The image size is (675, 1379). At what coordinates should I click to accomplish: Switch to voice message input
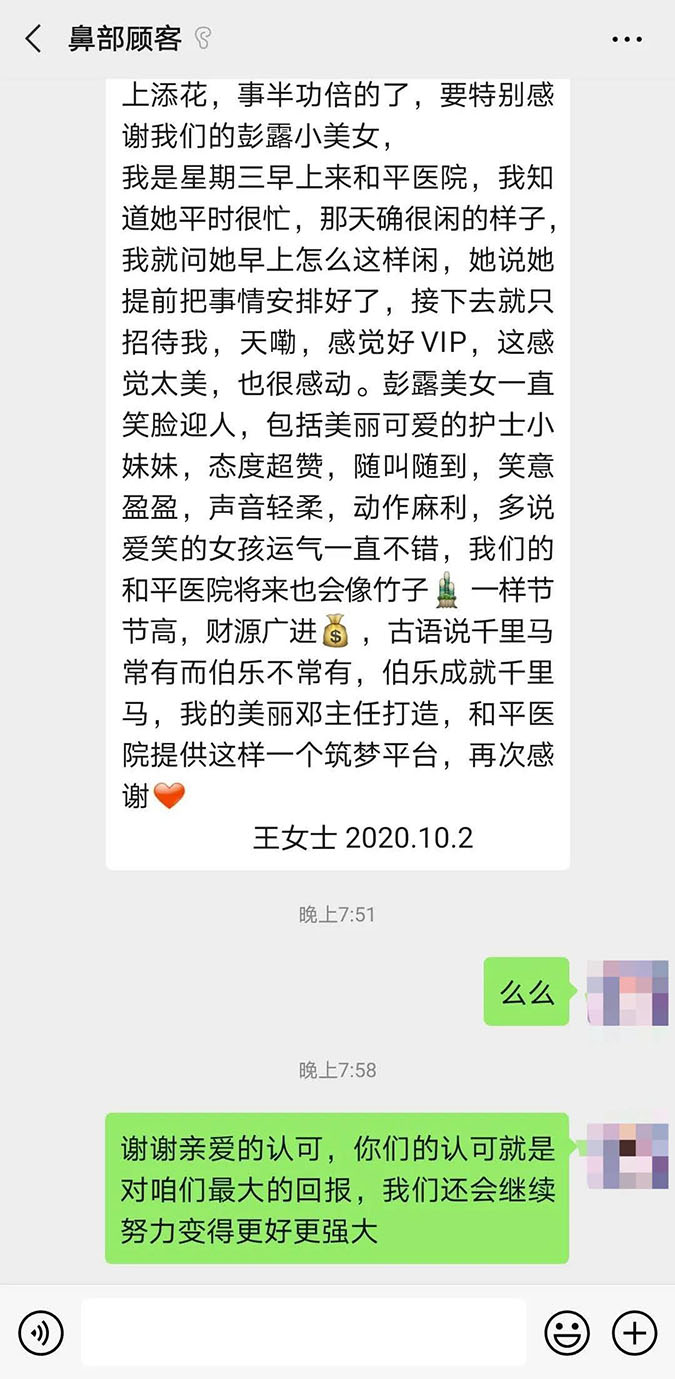[x=41, y=1332]
